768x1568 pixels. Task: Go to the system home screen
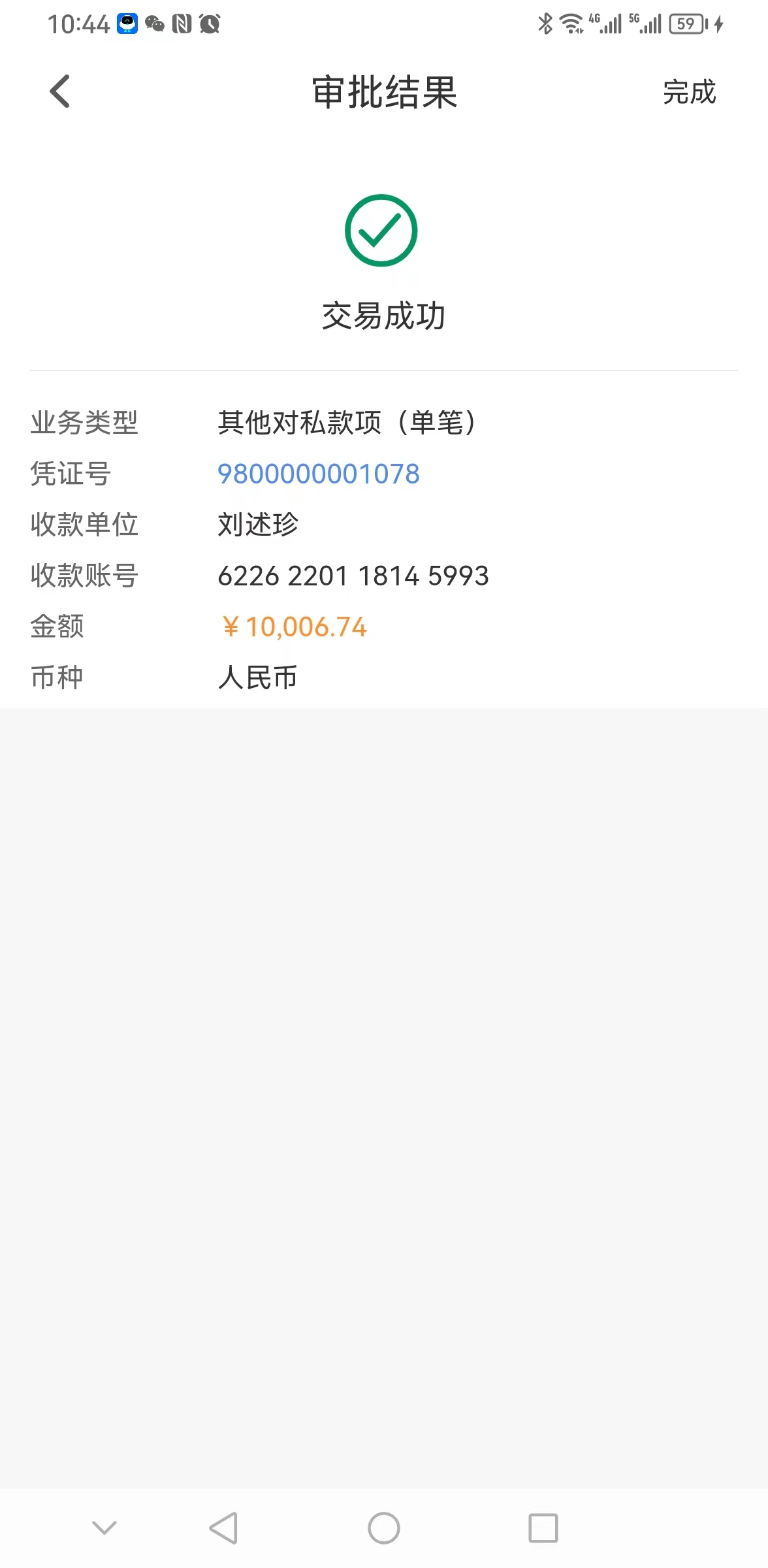384,1527
